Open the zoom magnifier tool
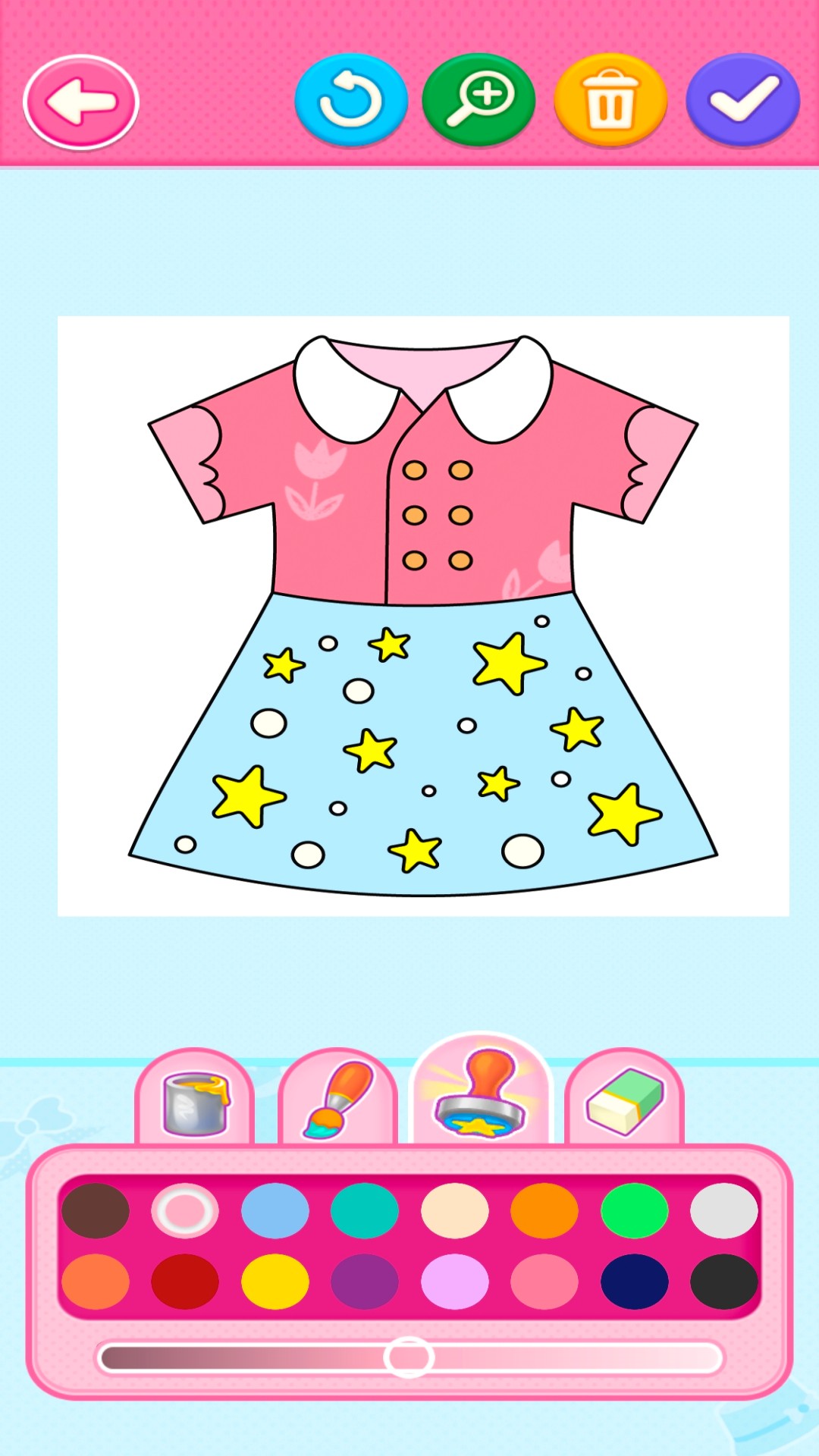The height and width of the screenshot is (1456, 819). [x=478, y=99]
